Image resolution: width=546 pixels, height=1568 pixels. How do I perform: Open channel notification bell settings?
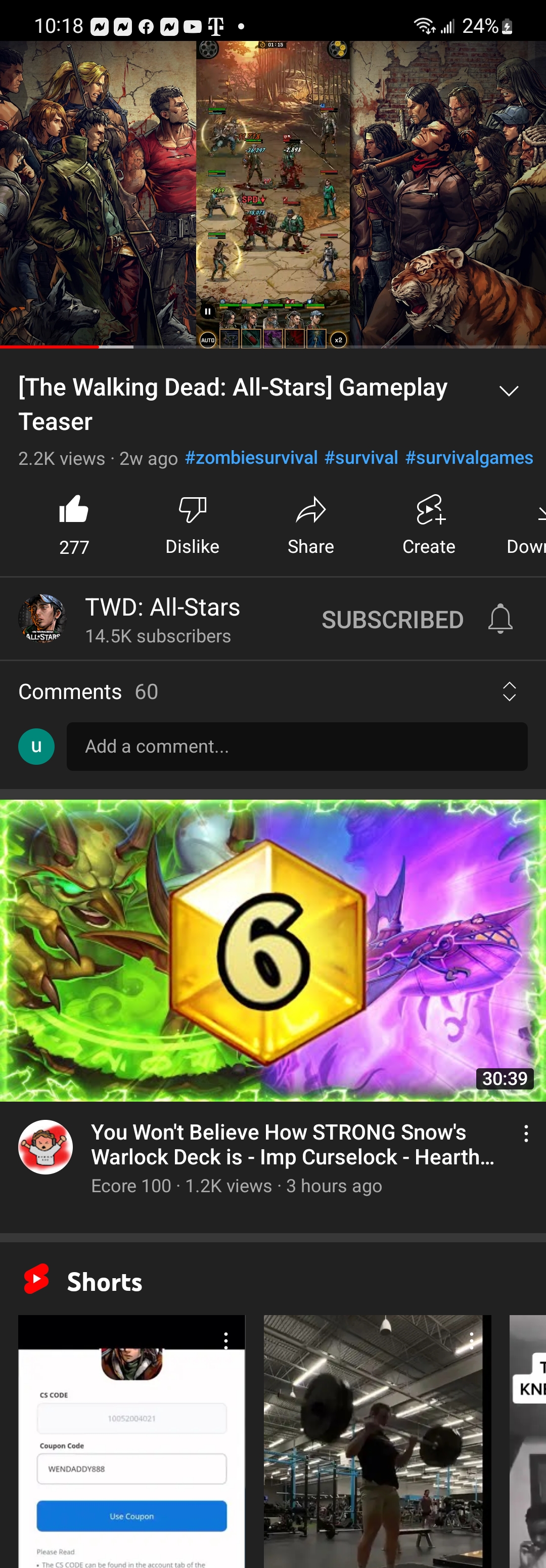500,620
